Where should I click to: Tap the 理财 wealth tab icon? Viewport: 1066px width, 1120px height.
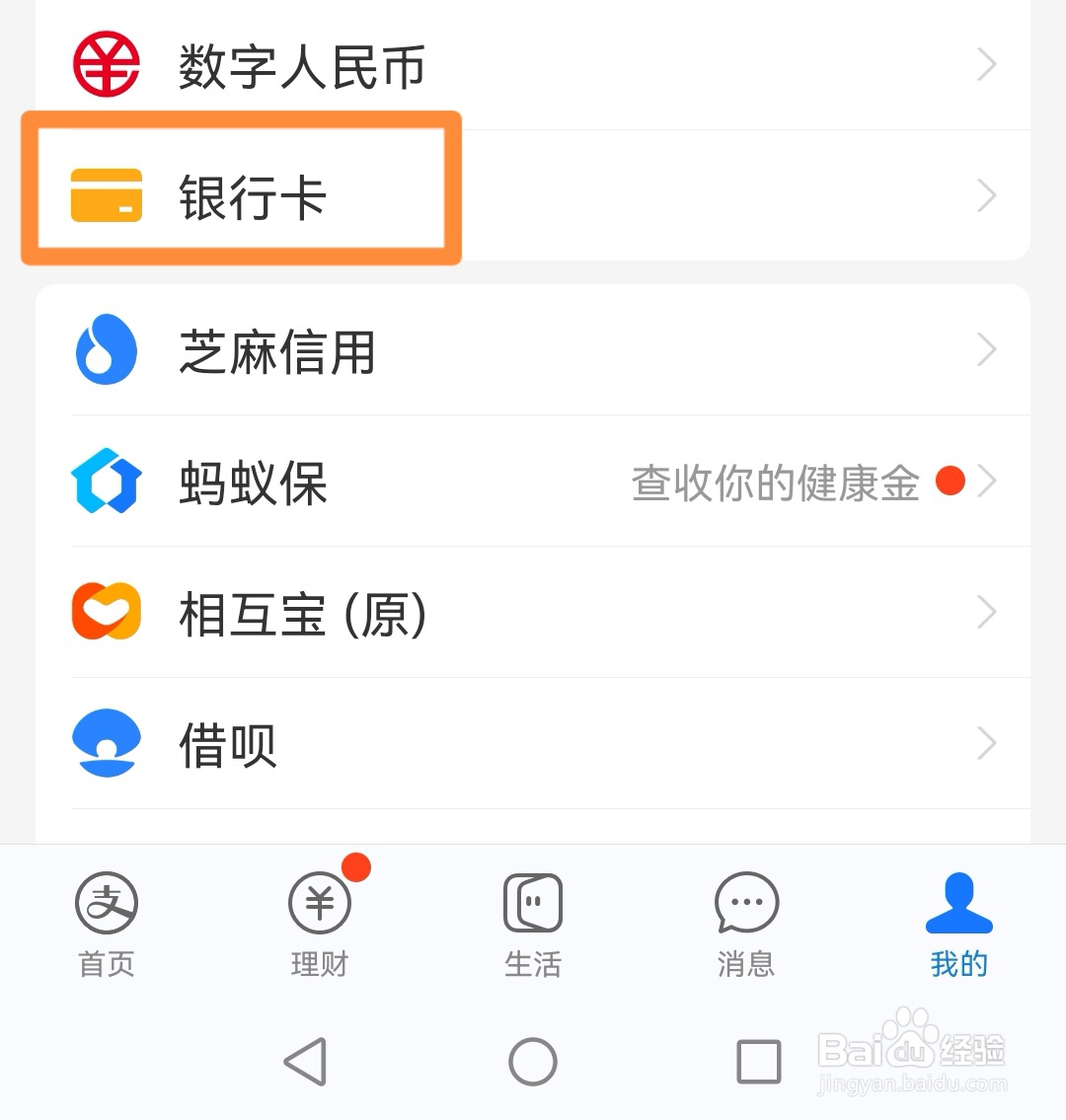pos(319,901)
